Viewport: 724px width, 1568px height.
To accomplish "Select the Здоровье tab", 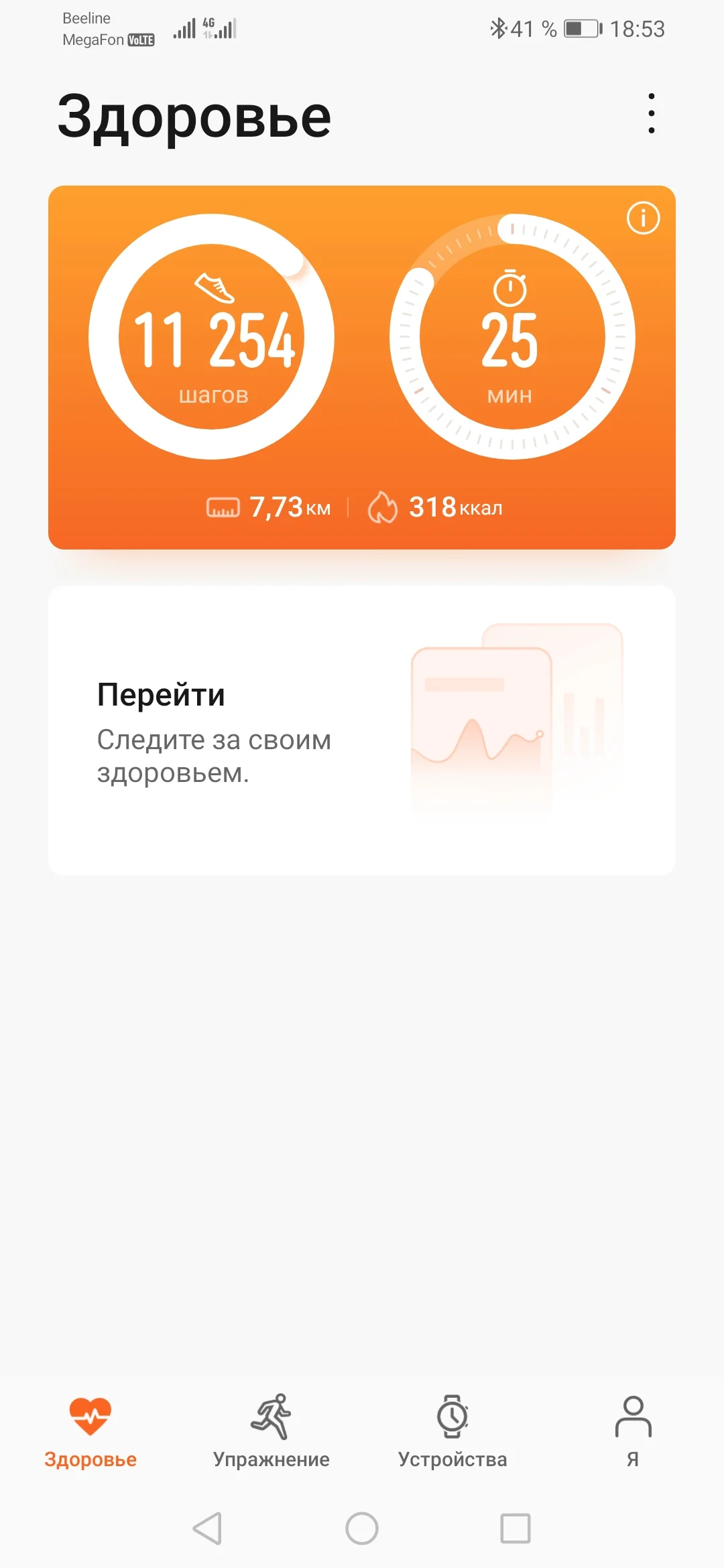I will pos(90,1431).
